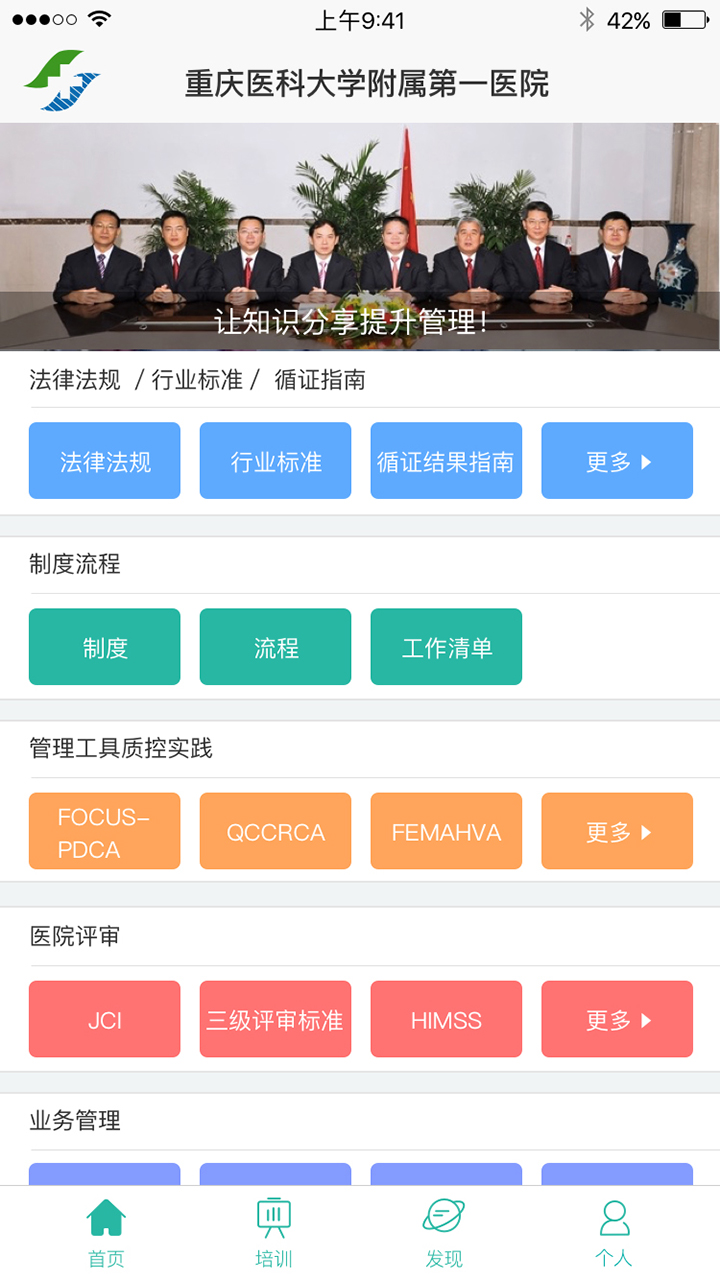Open the 个人 tab

(x=614, y=1233)
